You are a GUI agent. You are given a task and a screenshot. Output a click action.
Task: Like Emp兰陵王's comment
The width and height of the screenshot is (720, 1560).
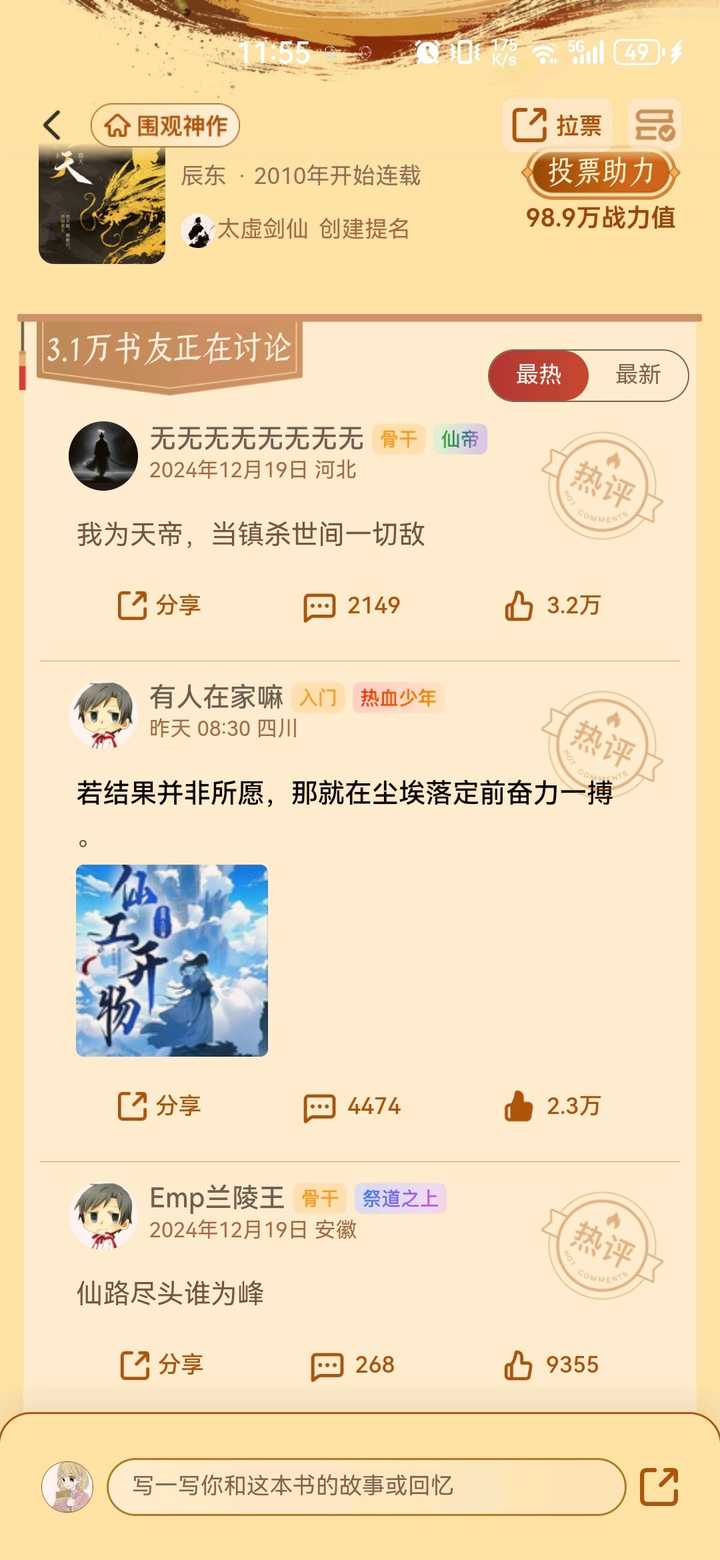[552, 1365]
